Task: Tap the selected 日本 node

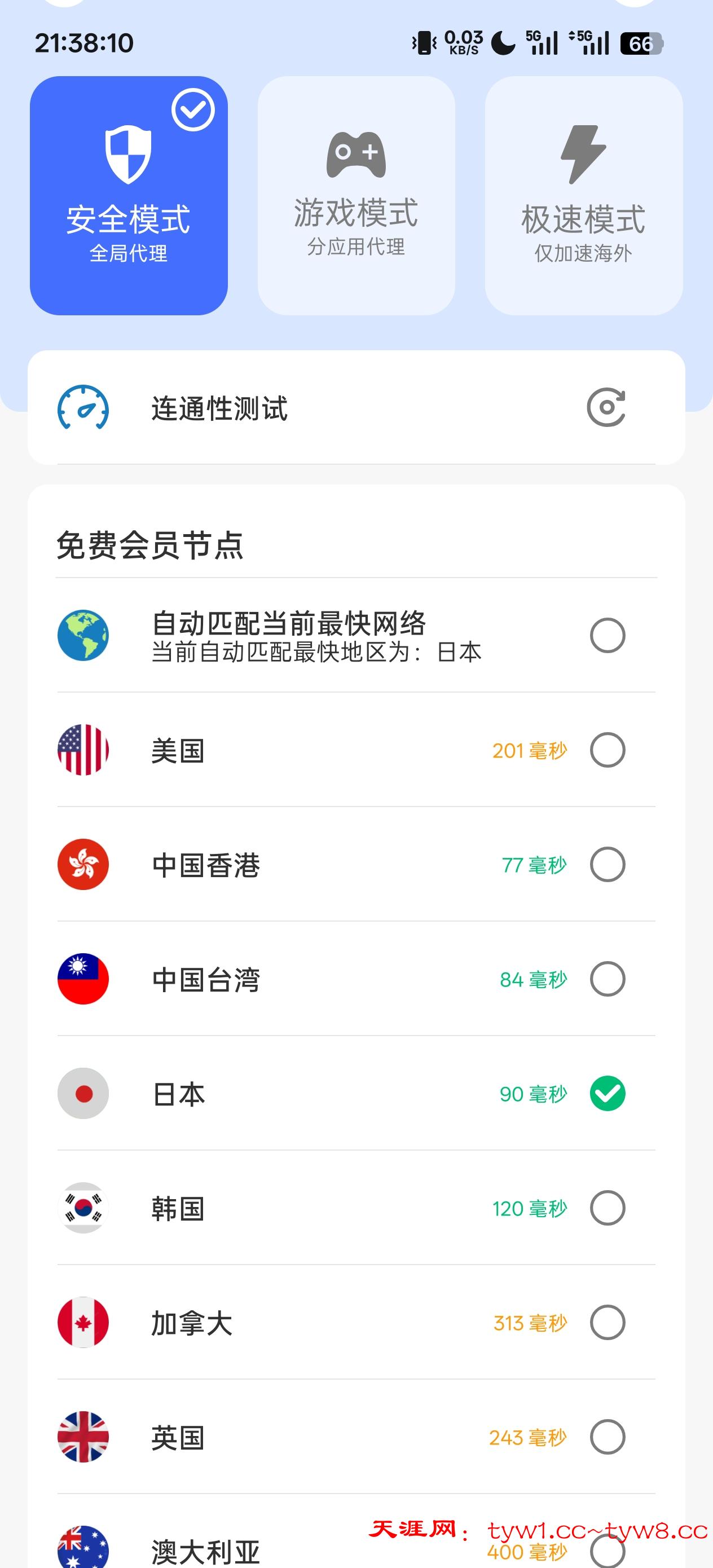Action: click(x=607, y=1093)
